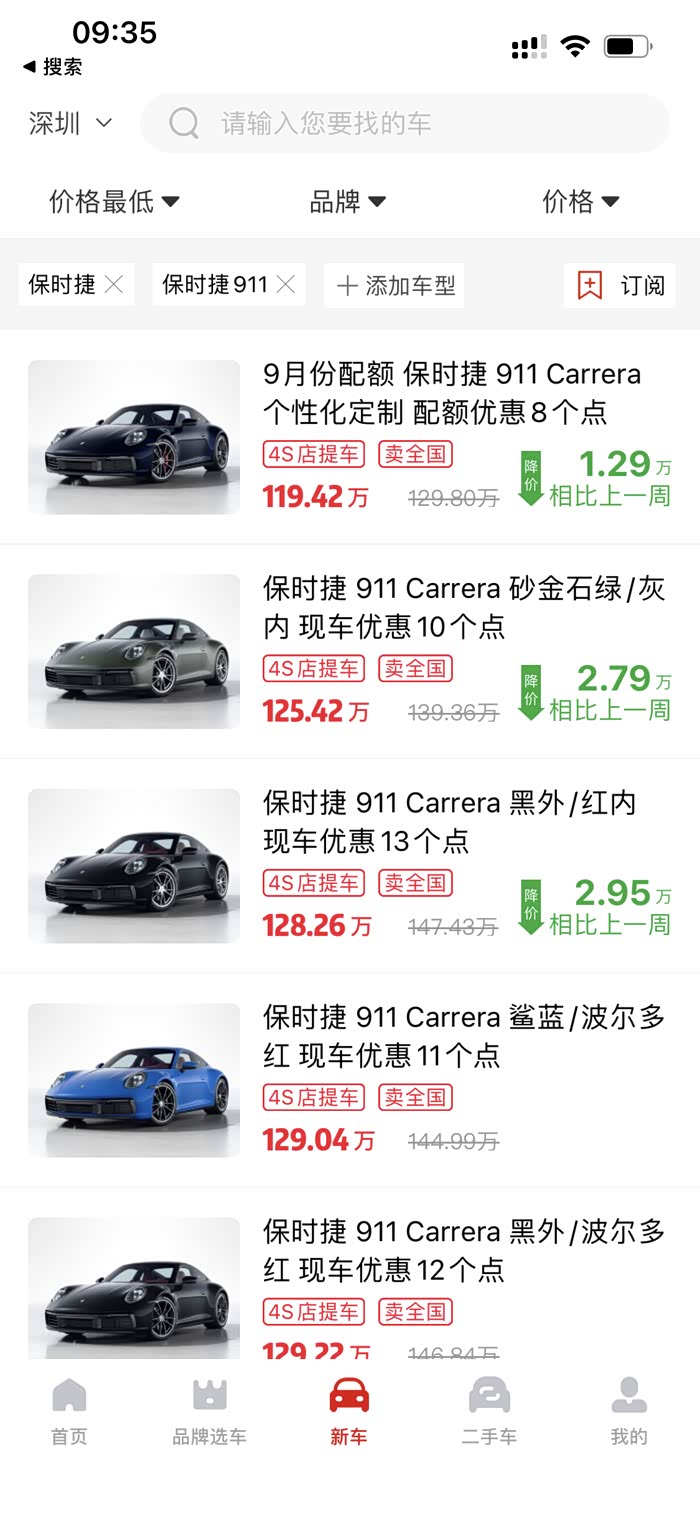Select the 新车 tab
Image resolution: width=700 pixels, height=1514 pixels.
[349, 1411]
